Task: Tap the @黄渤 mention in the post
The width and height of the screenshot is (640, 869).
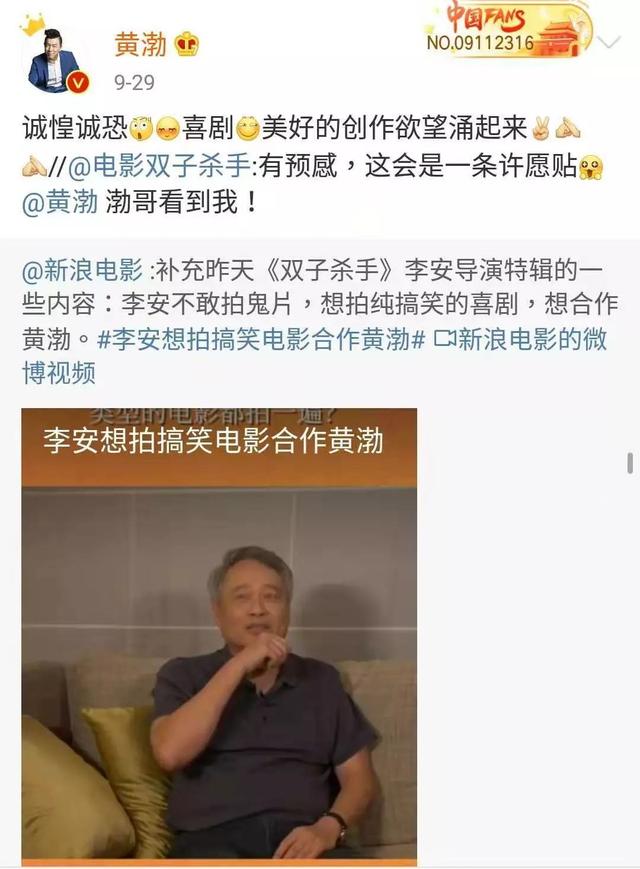Action: click(x=60, y=201)
